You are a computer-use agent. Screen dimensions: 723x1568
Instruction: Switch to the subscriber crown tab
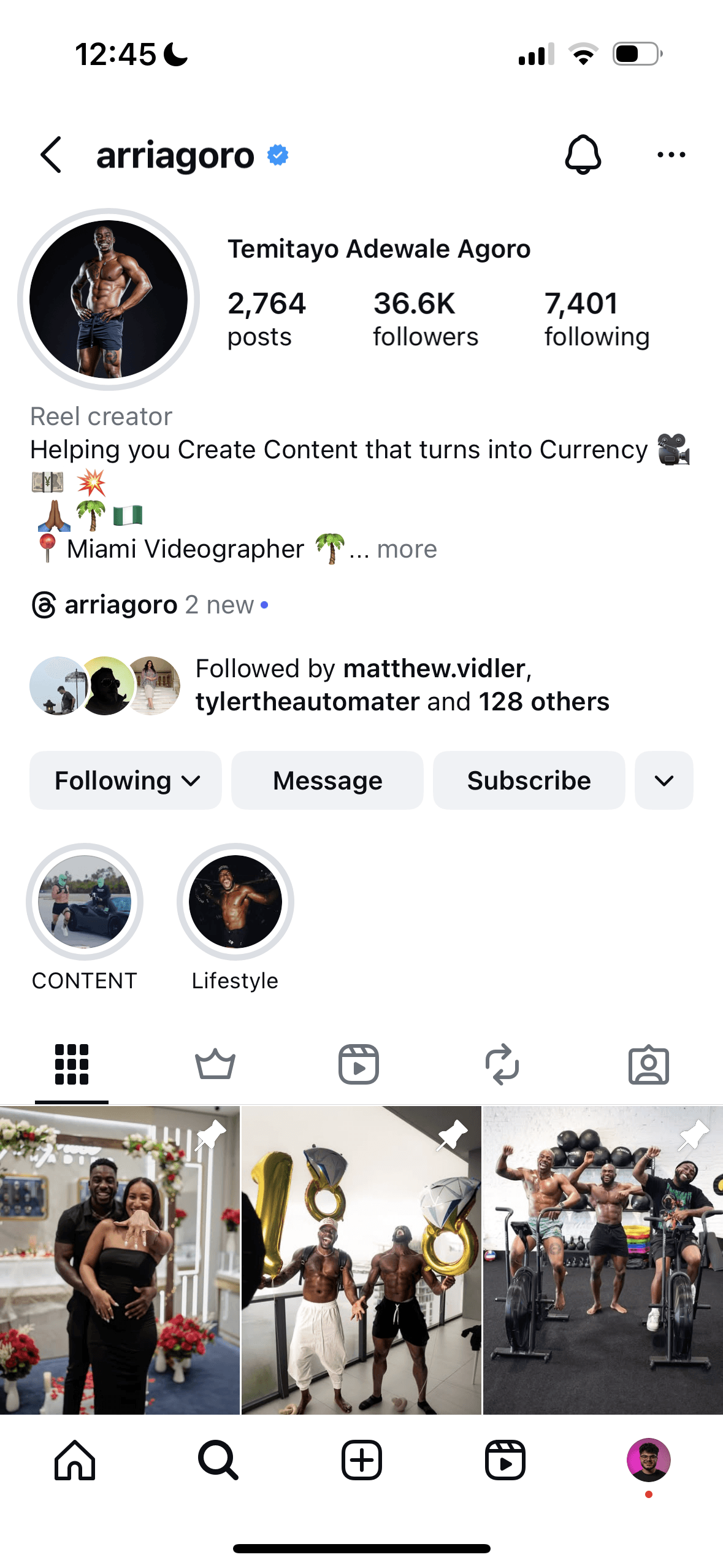(x=215, y=1064)
